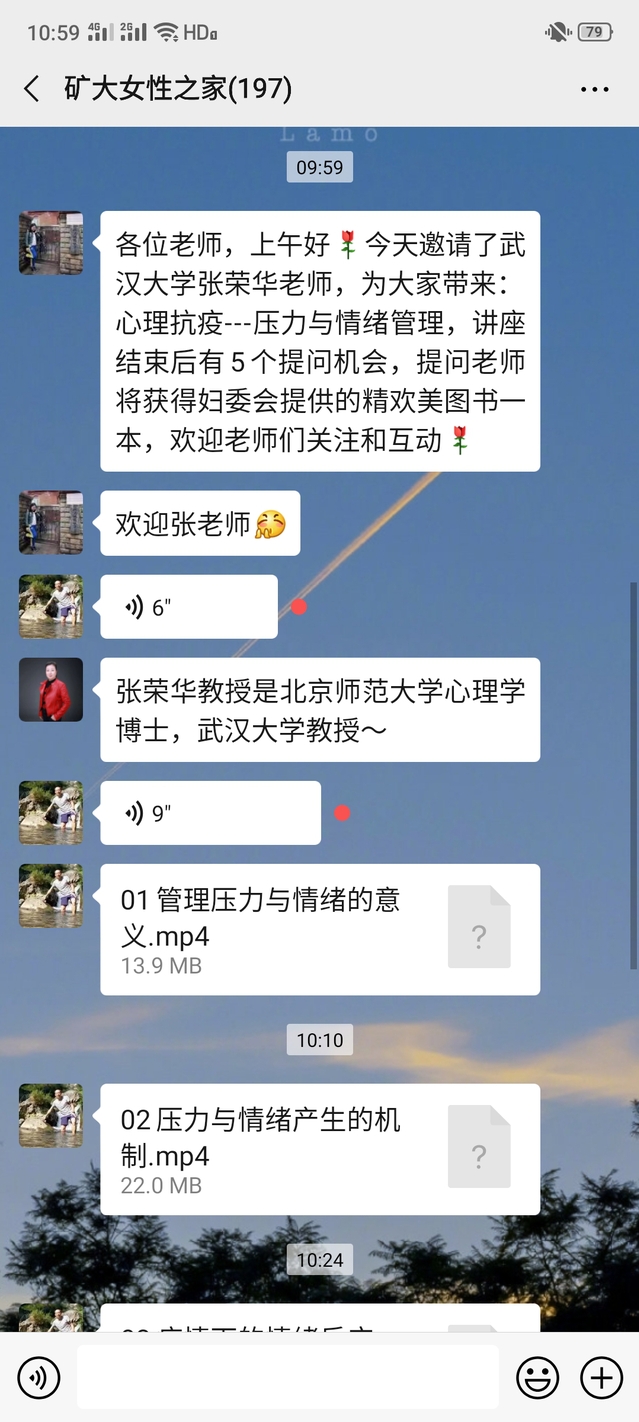Open the 02 压力与情绪产生的机制.mp4 file
The width and height of the screenshot is (639, 1422).
point(320,1149)
